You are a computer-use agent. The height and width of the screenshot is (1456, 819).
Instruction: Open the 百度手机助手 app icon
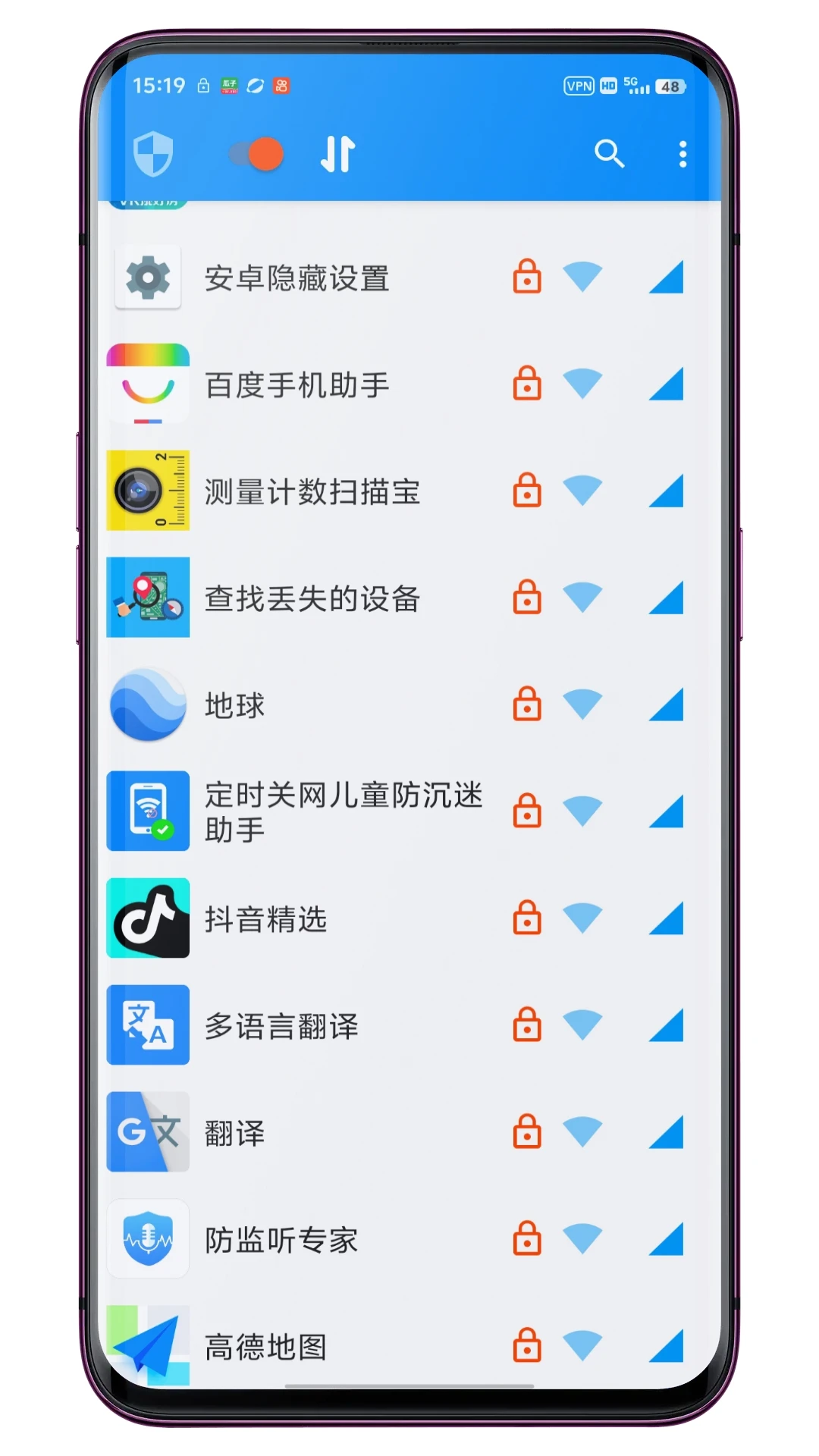pos(147,384)
